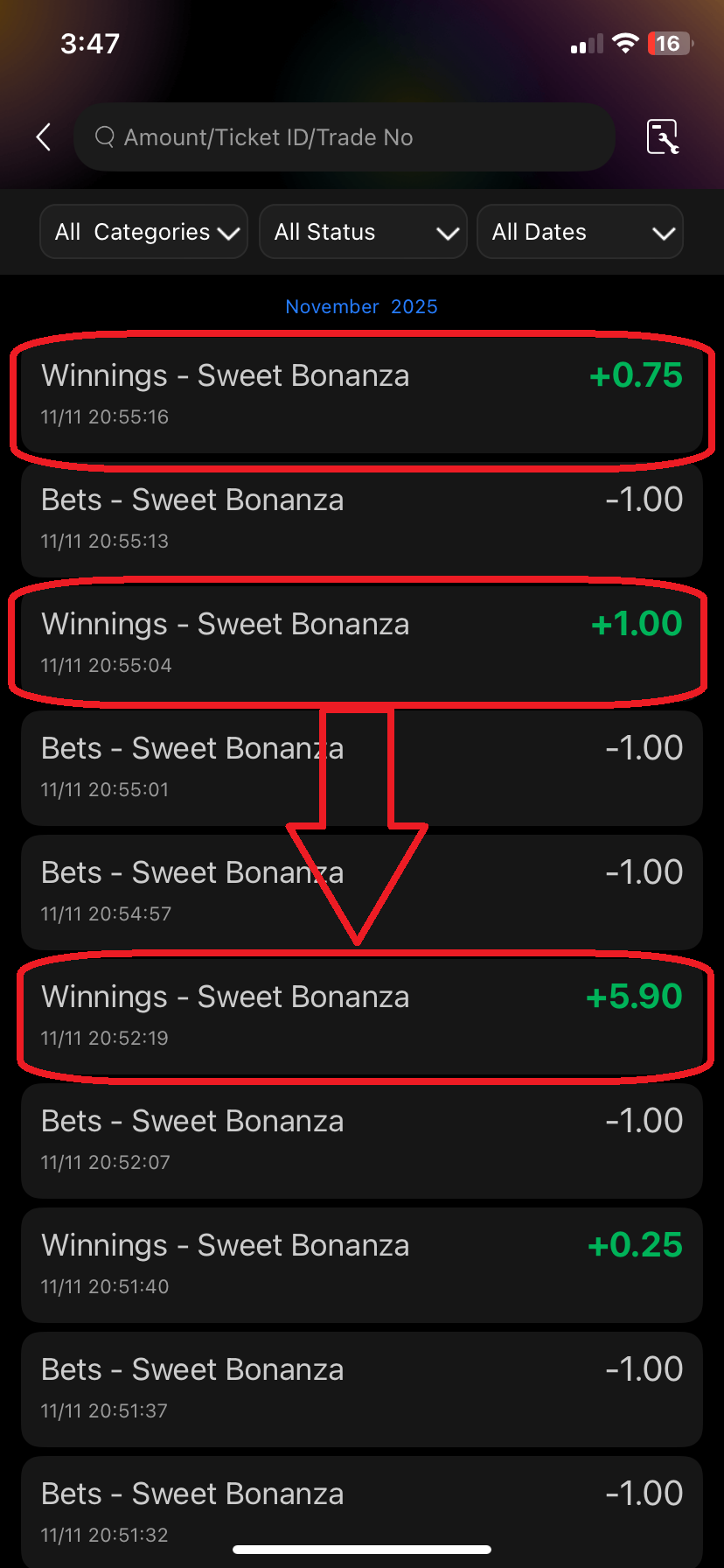Open the +0.75 Winnings entry at 20:55:16

pos(362,395)
